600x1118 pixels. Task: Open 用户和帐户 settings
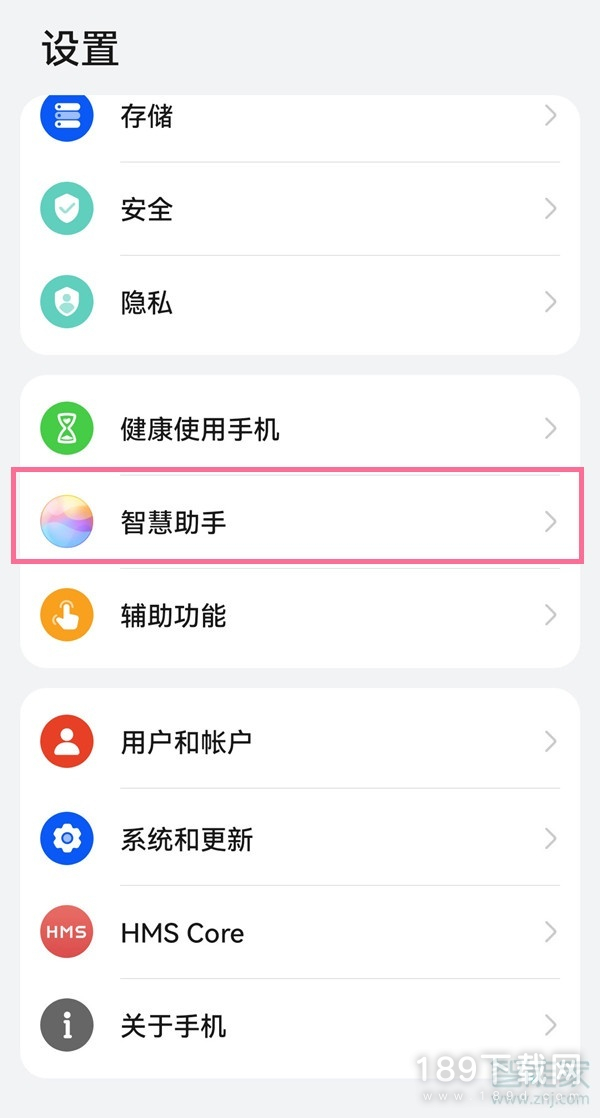click(300, 742)
